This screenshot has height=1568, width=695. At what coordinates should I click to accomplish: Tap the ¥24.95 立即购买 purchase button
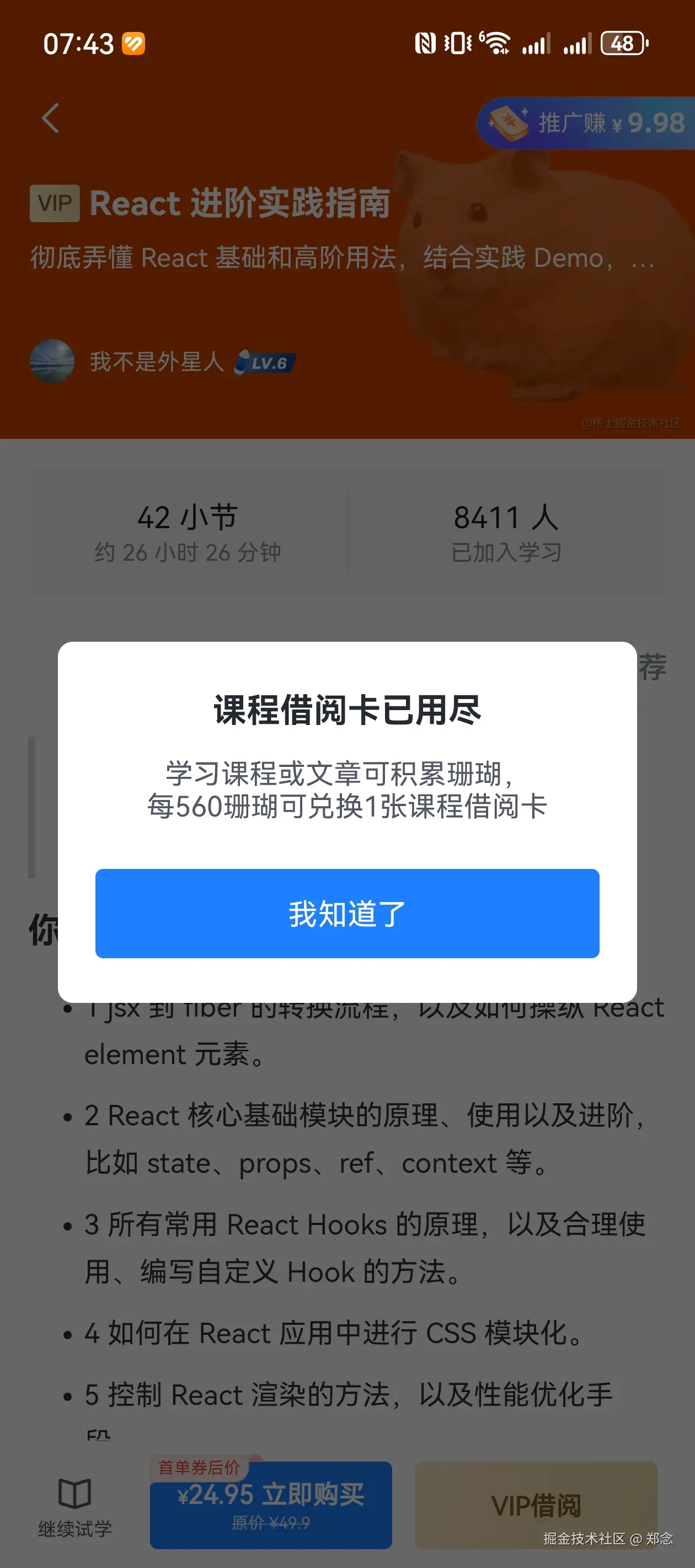pyautogui.click(x=270, y=1504)
